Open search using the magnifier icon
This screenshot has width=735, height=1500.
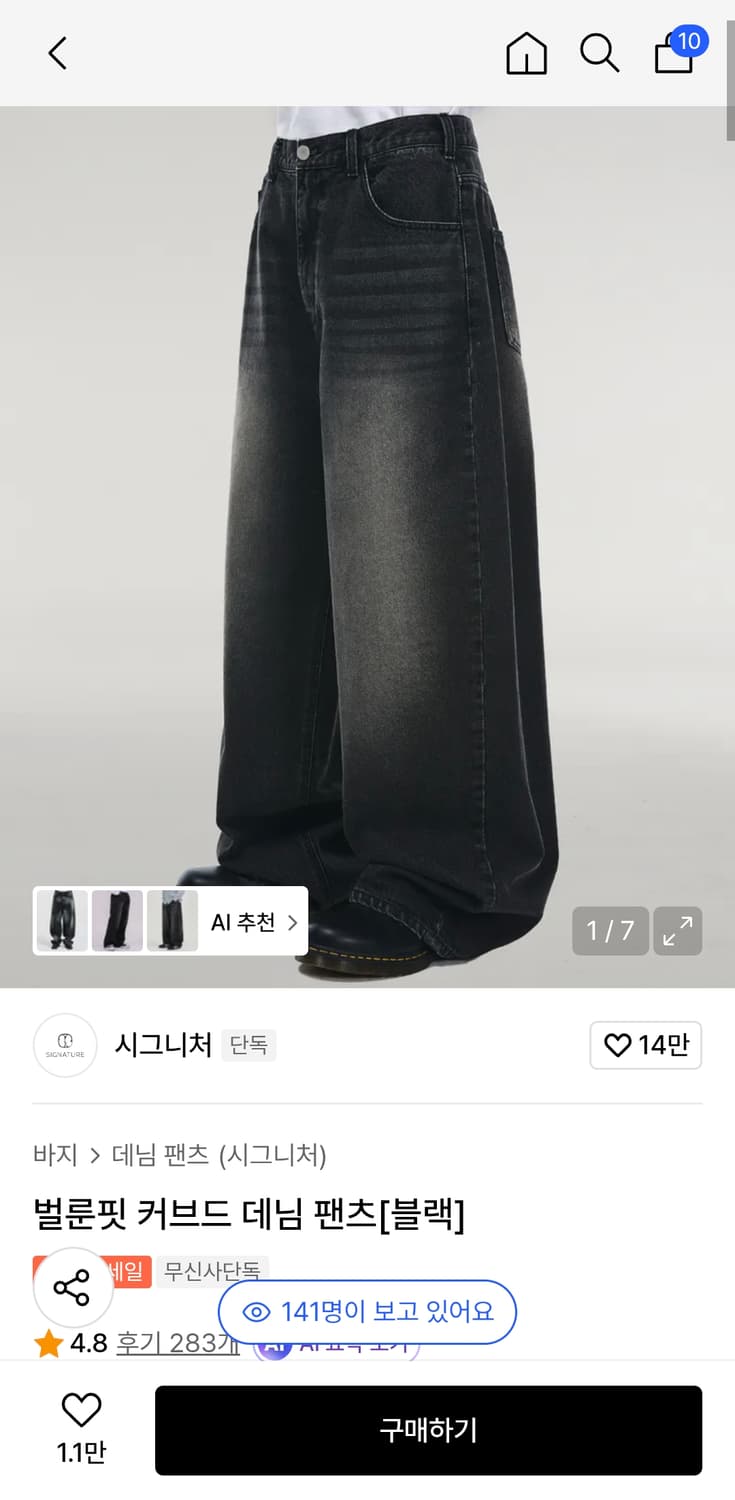pos(599,55)
